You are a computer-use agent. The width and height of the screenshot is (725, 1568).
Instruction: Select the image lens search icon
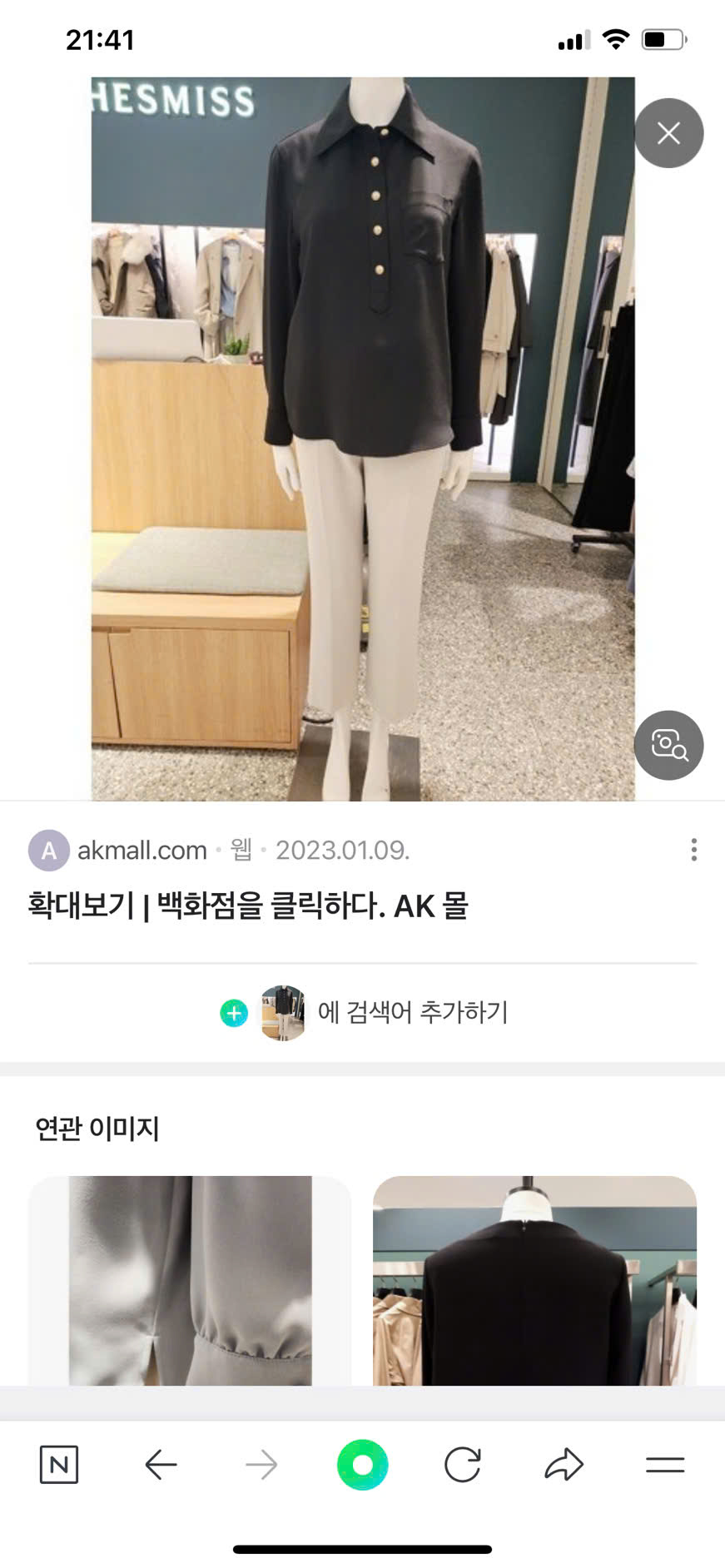coord(668,745)
